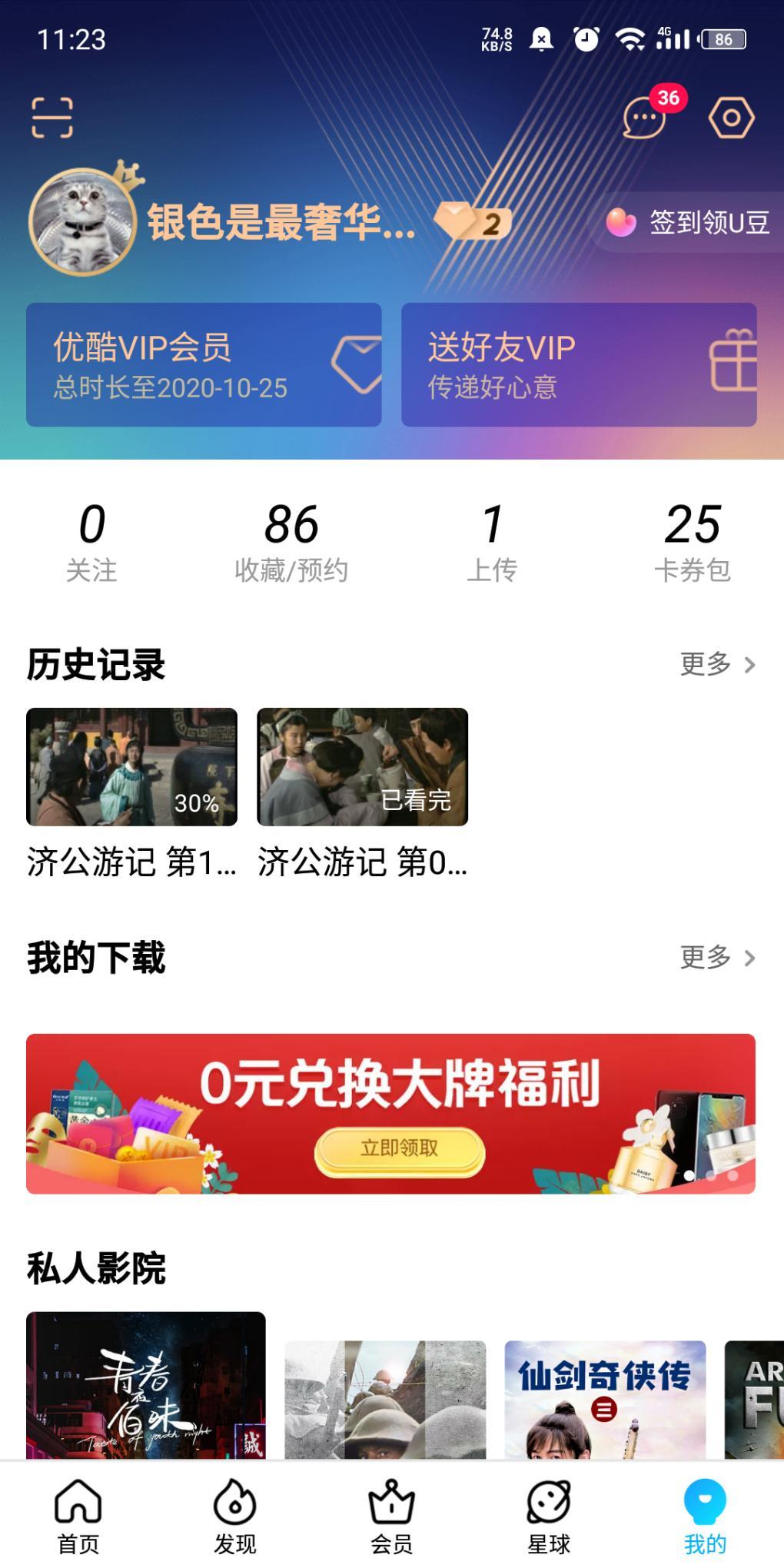Show 更多 for 历史记录
The image size is (784, 1568).
click(717, 664)
